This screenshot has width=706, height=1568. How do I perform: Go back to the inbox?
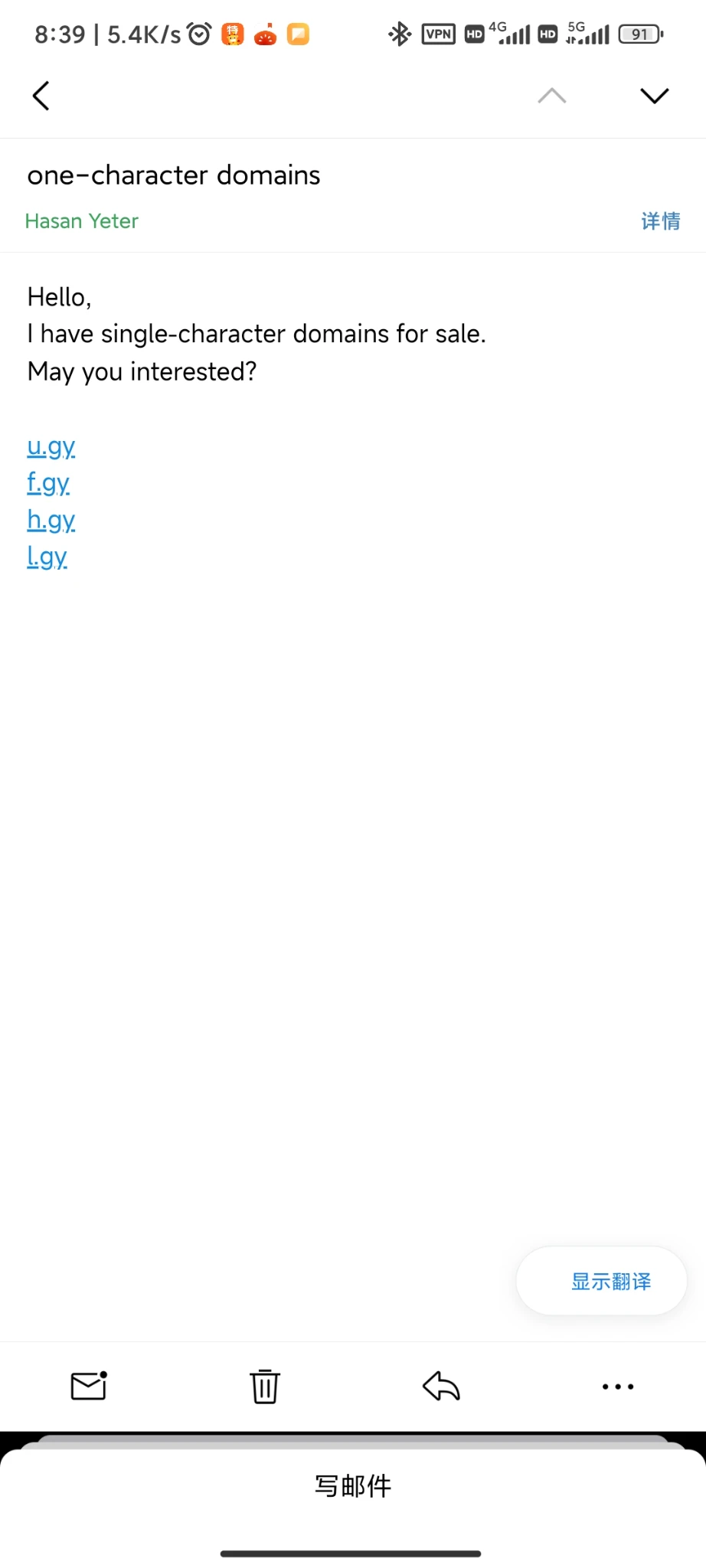click(41, 96)
